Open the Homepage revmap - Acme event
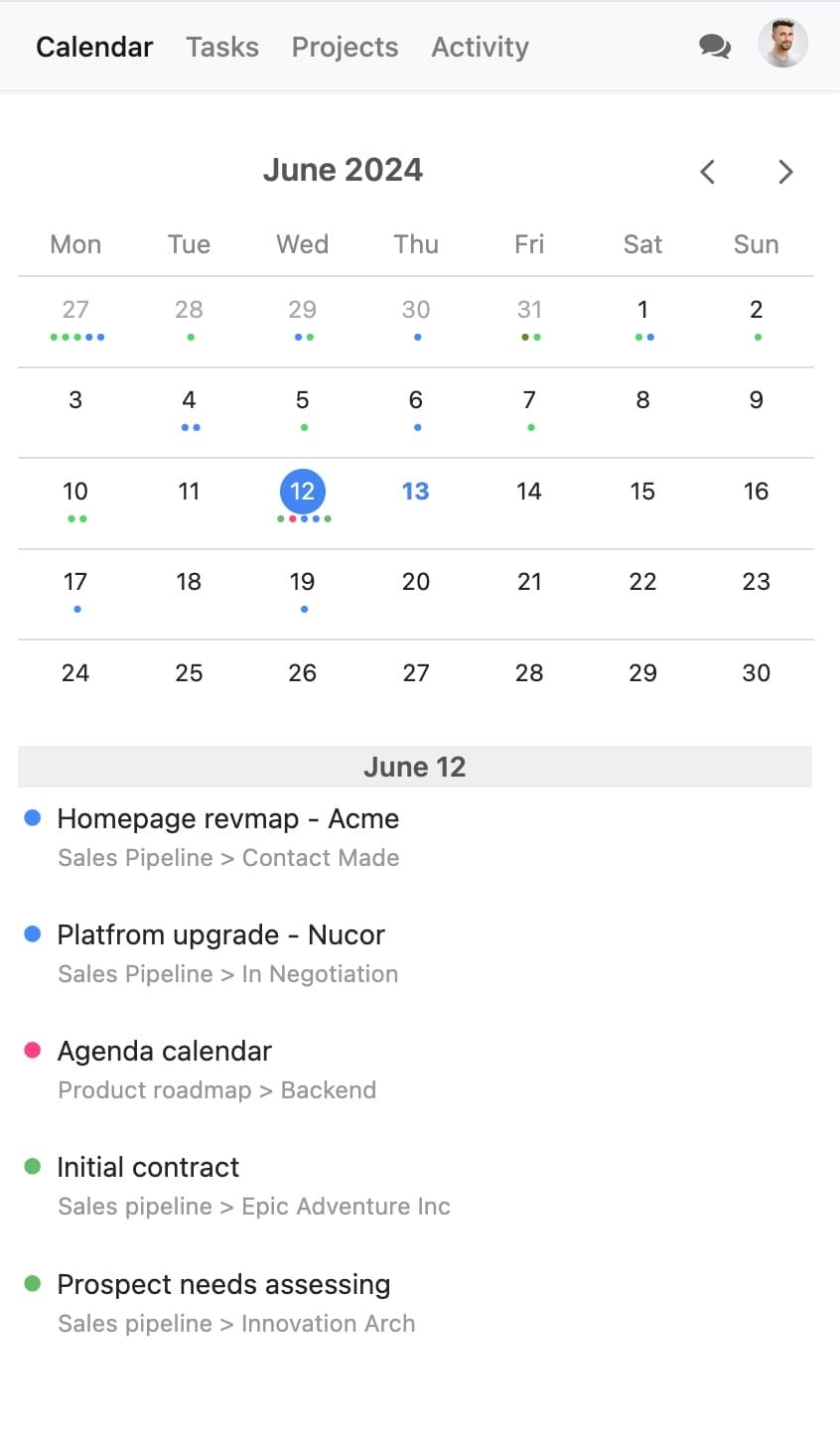Viewport: 840px width, 1434px height. coord(227,818)
